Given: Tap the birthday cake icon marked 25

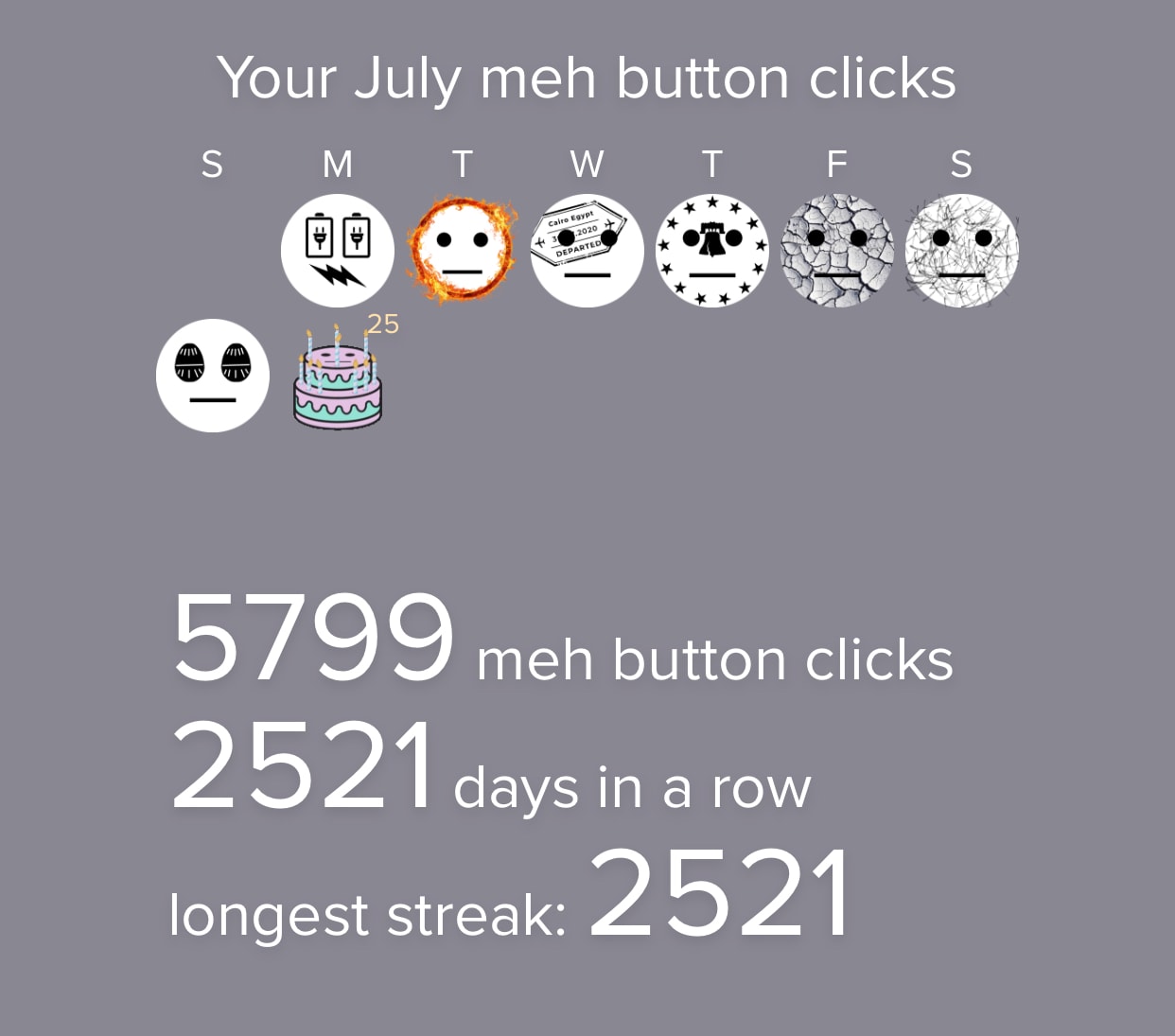Looking at the screenshot, I should (x=338, y=378).
